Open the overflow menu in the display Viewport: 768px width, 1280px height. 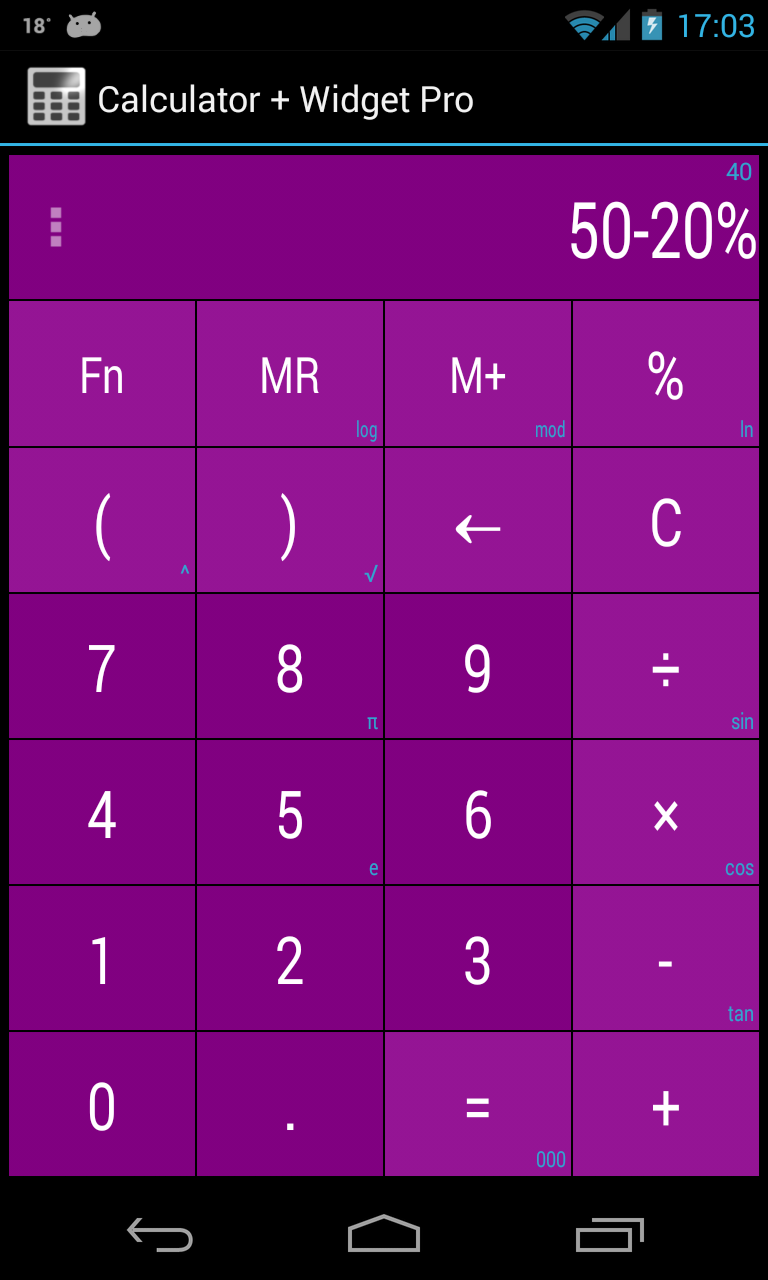(56, 227)
